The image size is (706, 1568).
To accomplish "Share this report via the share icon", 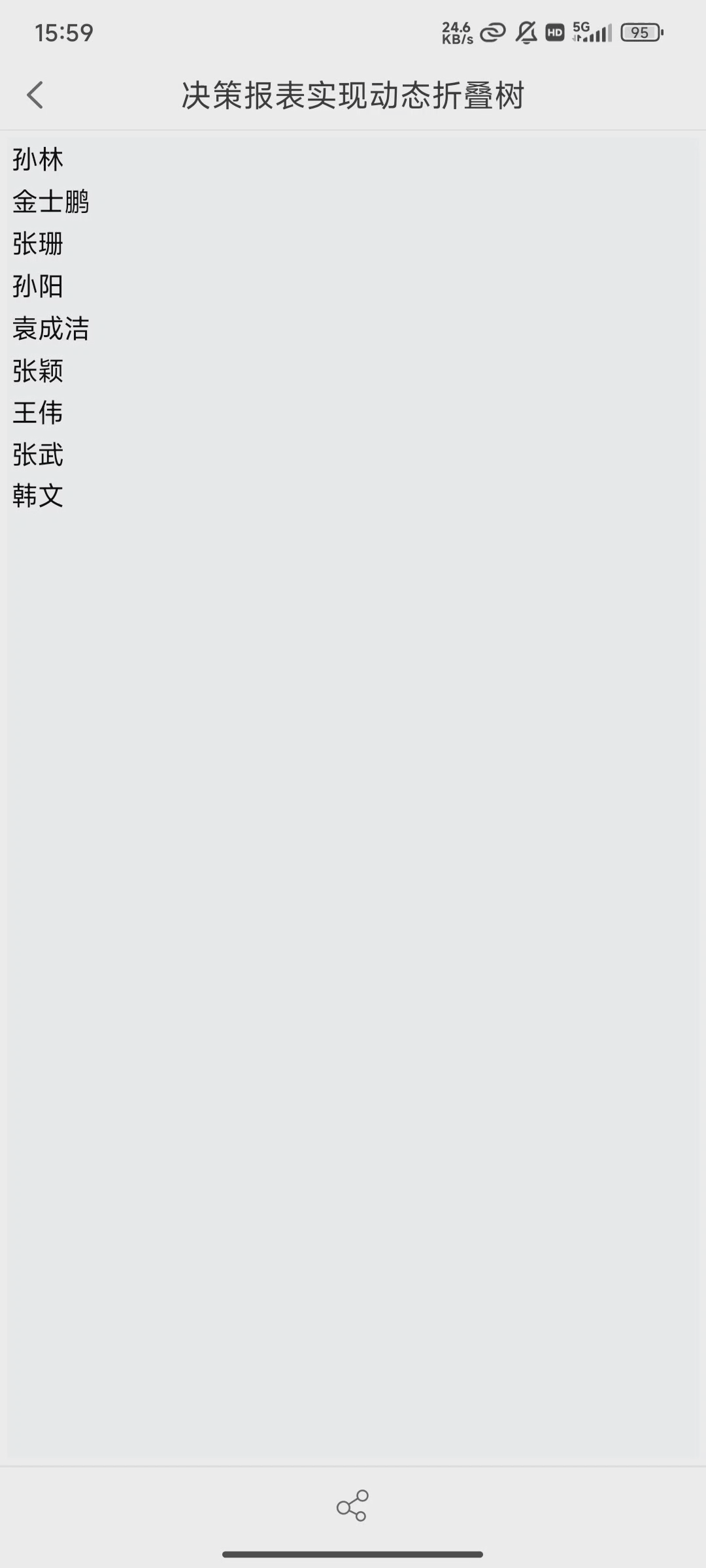I will pos(352,1505).
